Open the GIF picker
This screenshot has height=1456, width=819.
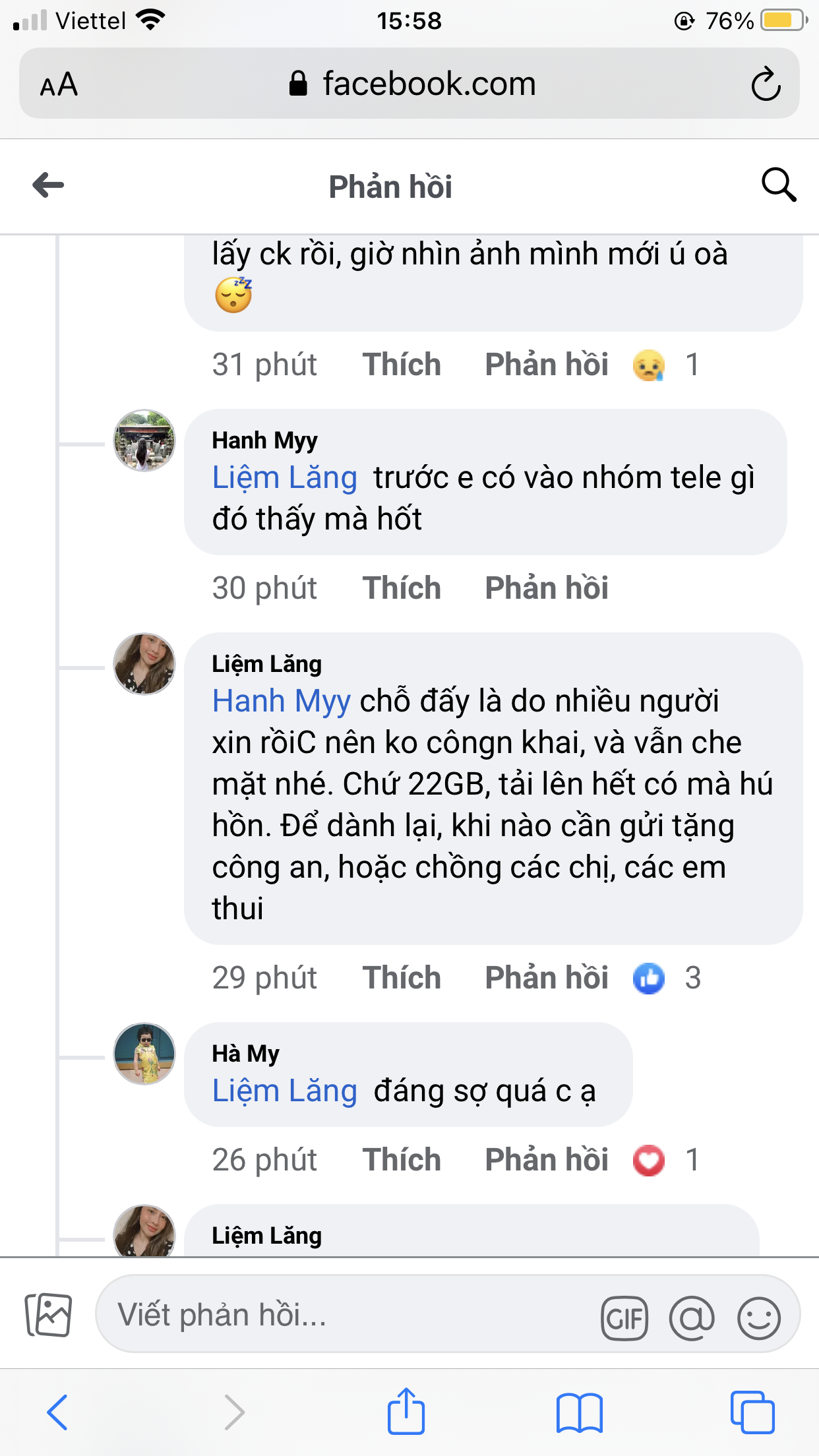coord(624,1318)
